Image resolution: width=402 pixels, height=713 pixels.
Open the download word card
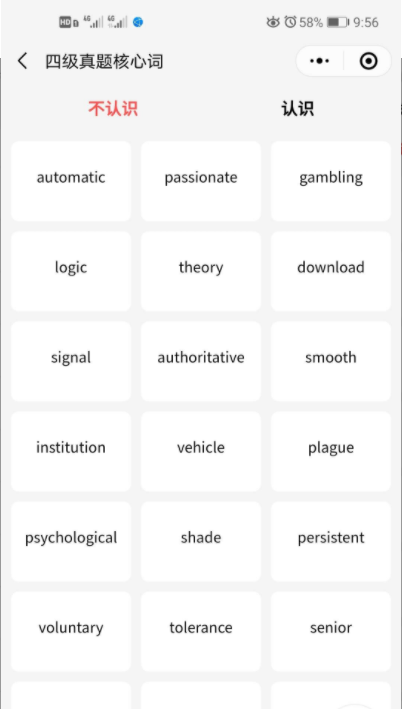[331, 271]
